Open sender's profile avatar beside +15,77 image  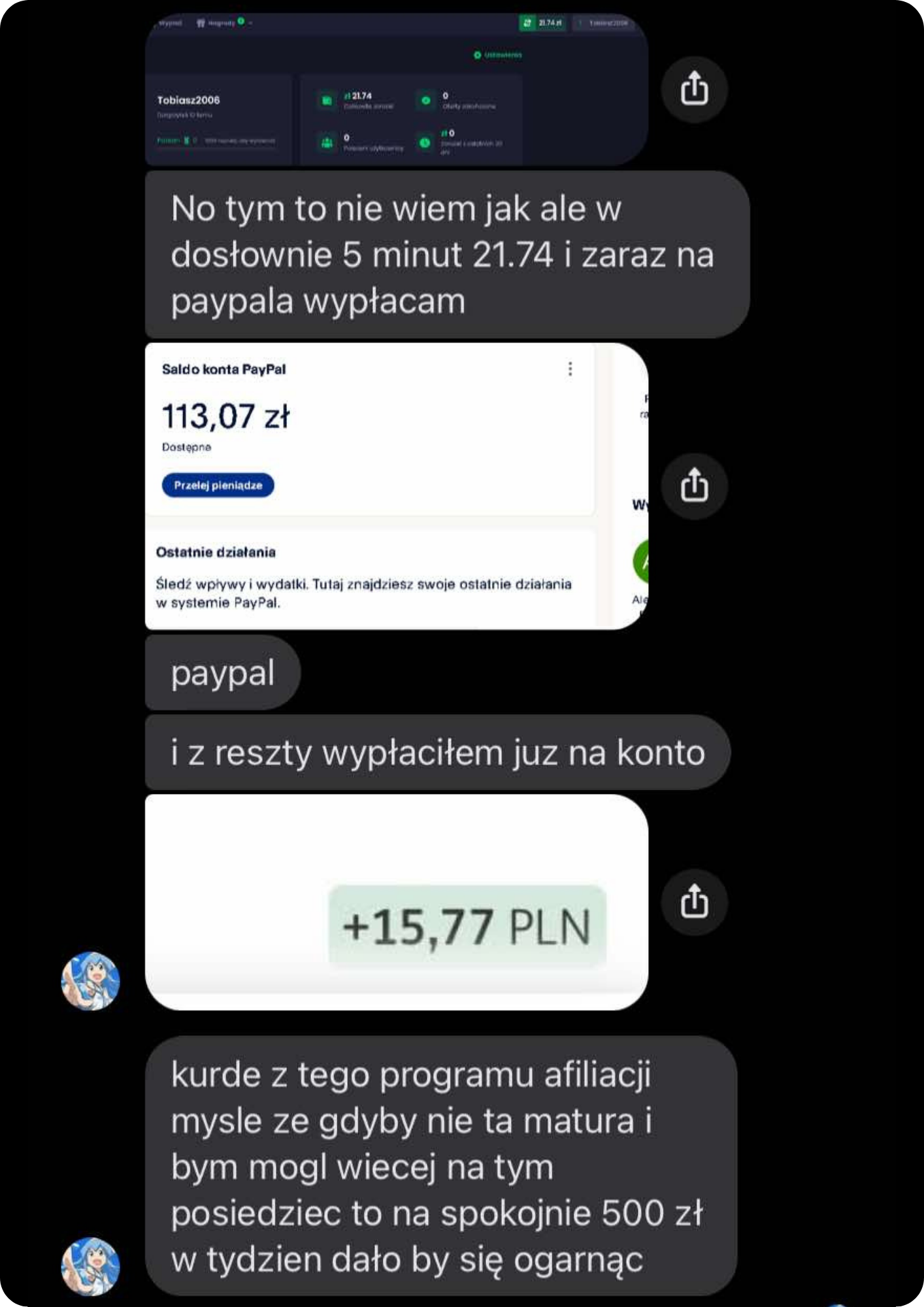[x=90, y=981]
